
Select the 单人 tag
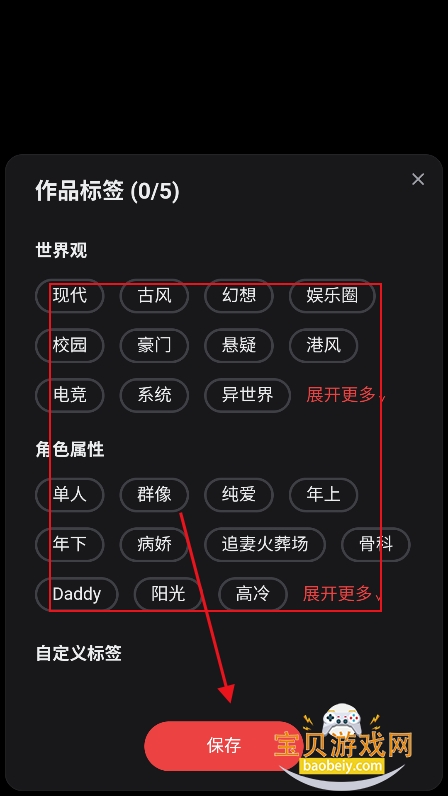point(70,494)
